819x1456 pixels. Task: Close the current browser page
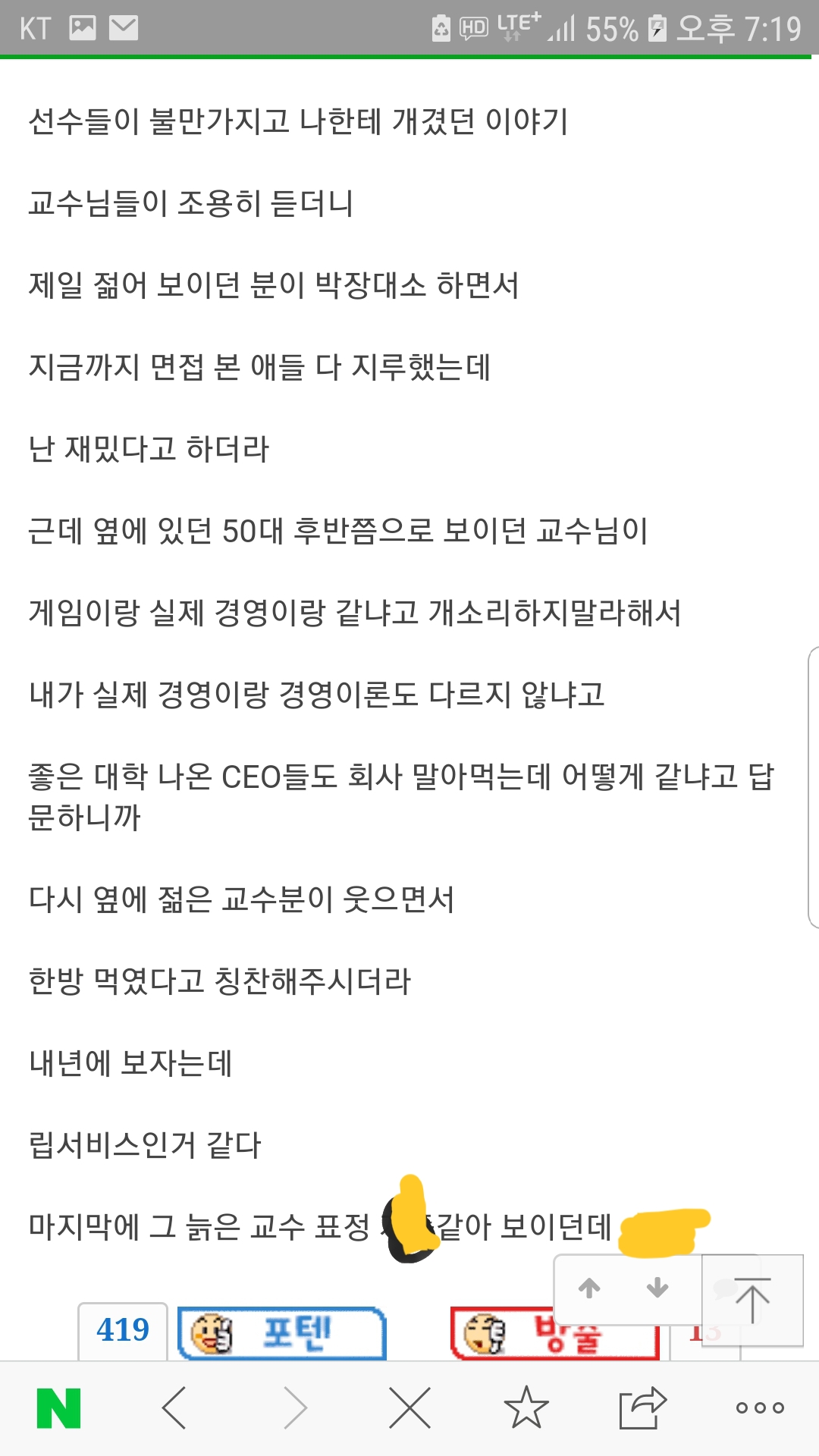[409, 1408]
